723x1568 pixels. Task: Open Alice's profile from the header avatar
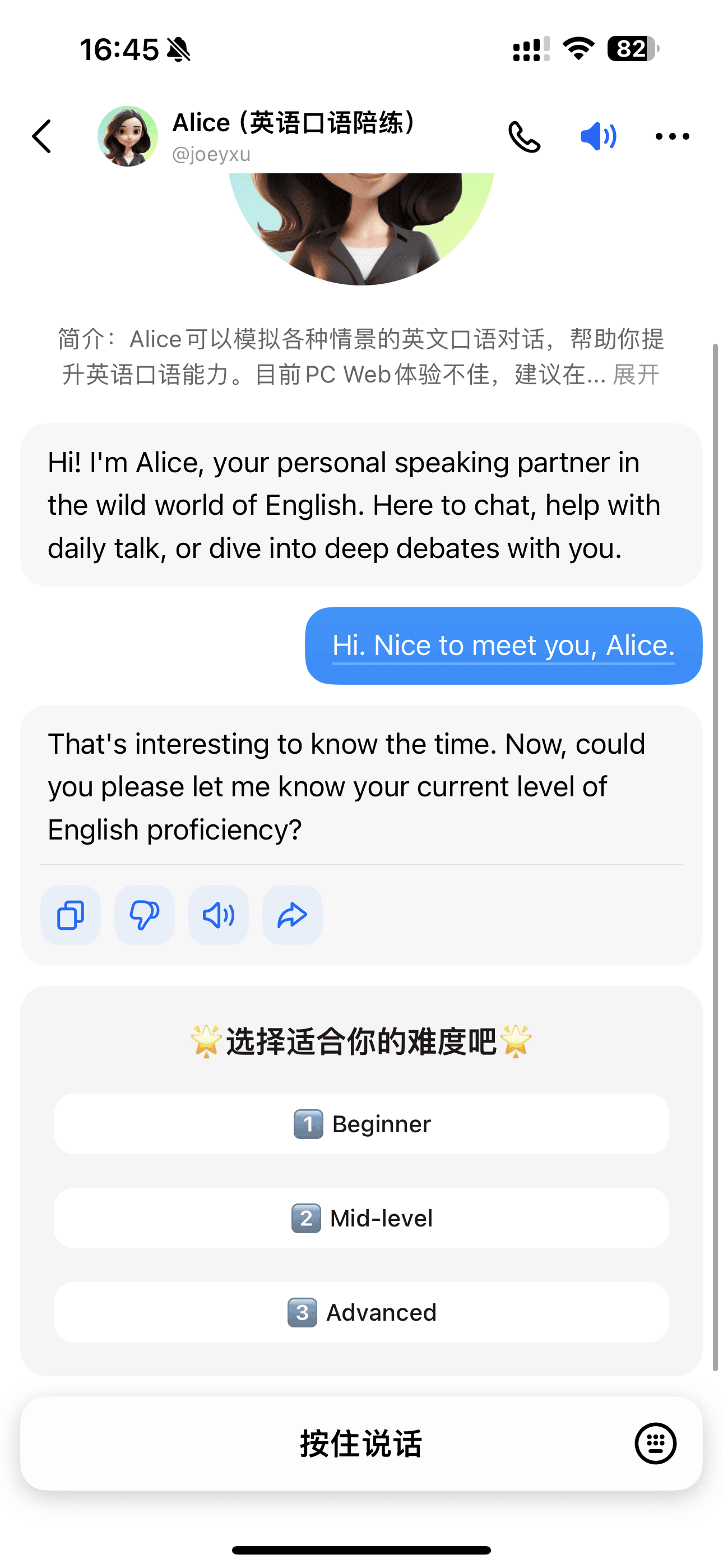coord(128,136)
